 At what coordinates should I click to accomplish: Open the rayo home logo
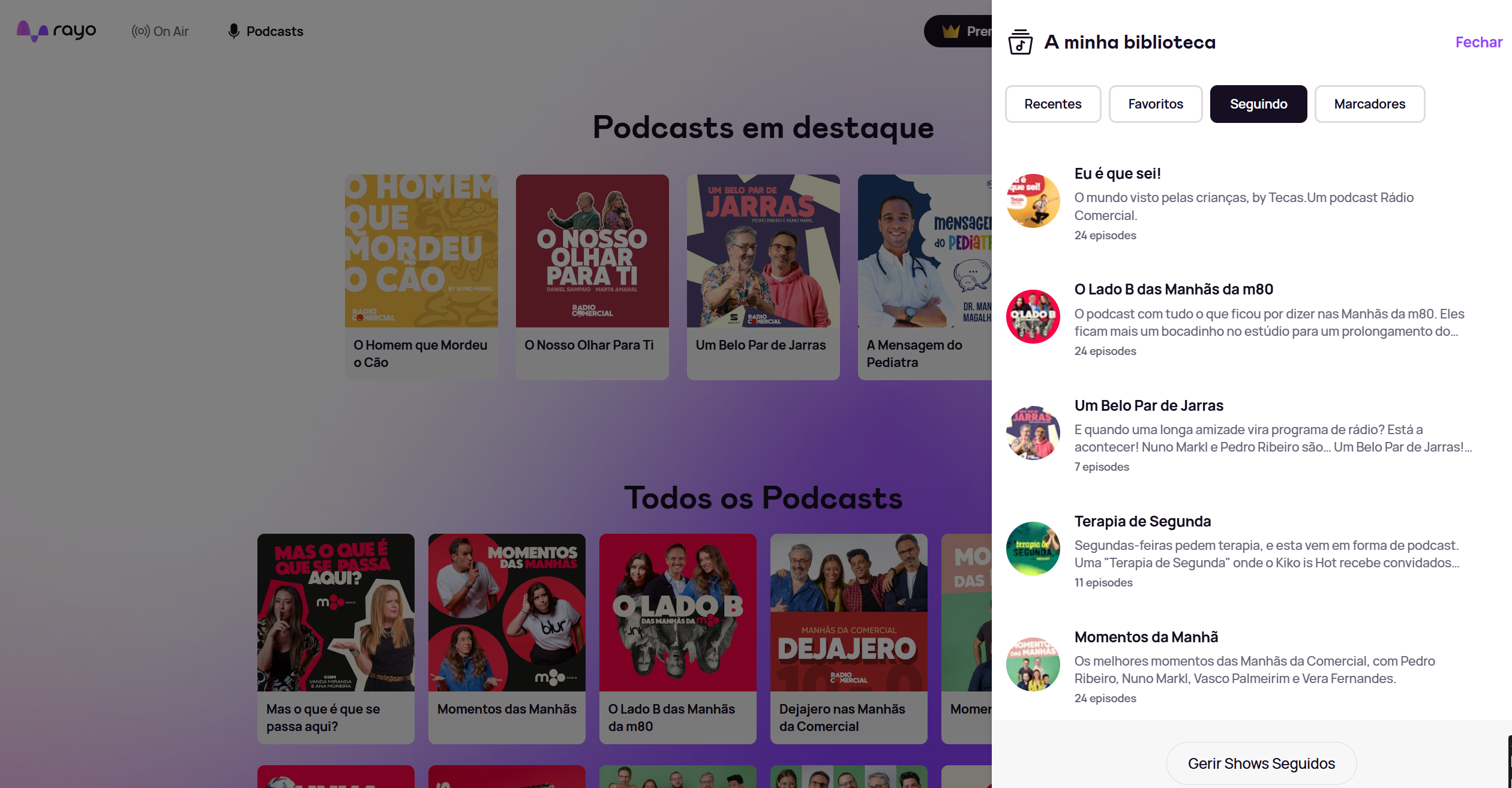click(56, 31)
